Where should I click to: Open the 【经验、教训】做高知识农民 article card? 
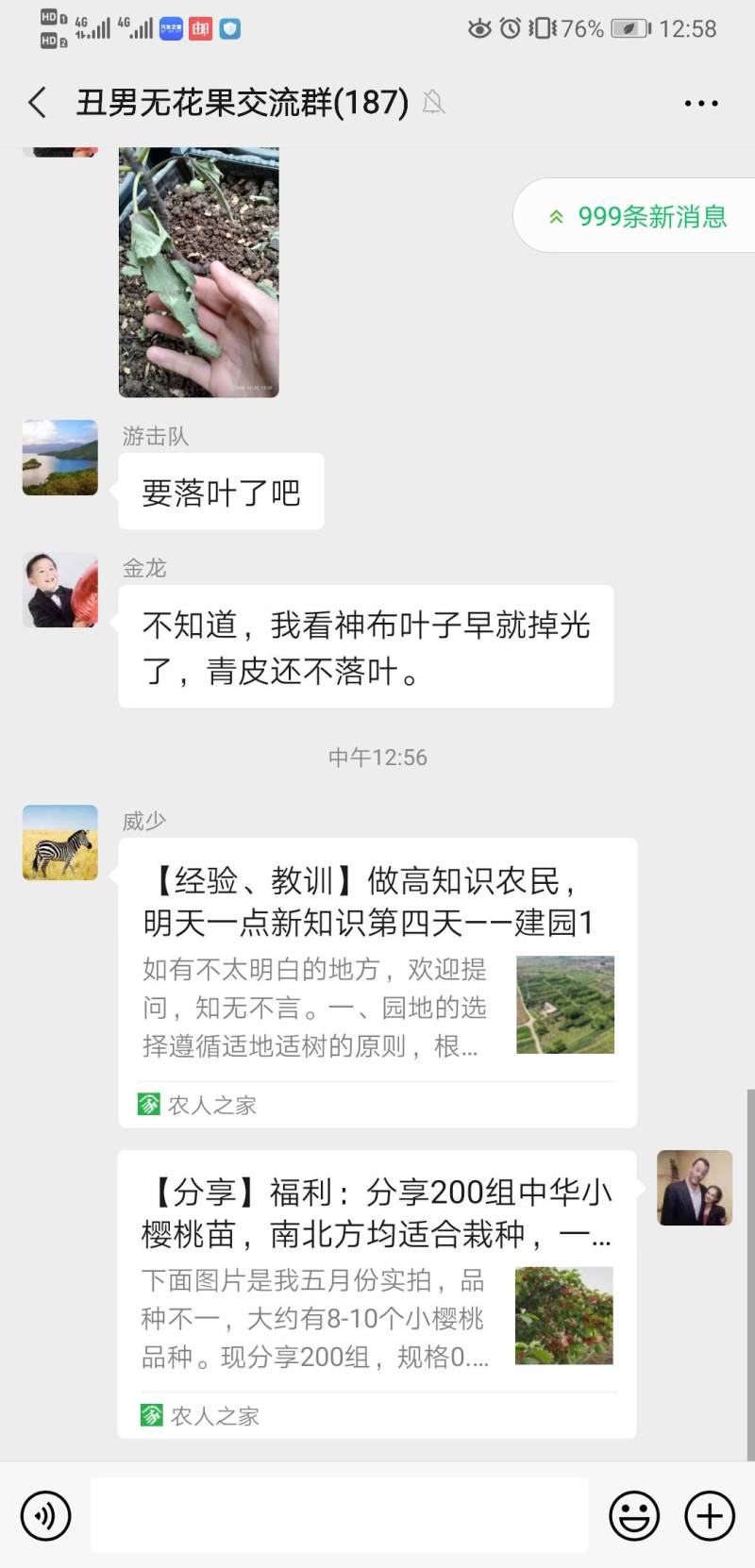377,981
